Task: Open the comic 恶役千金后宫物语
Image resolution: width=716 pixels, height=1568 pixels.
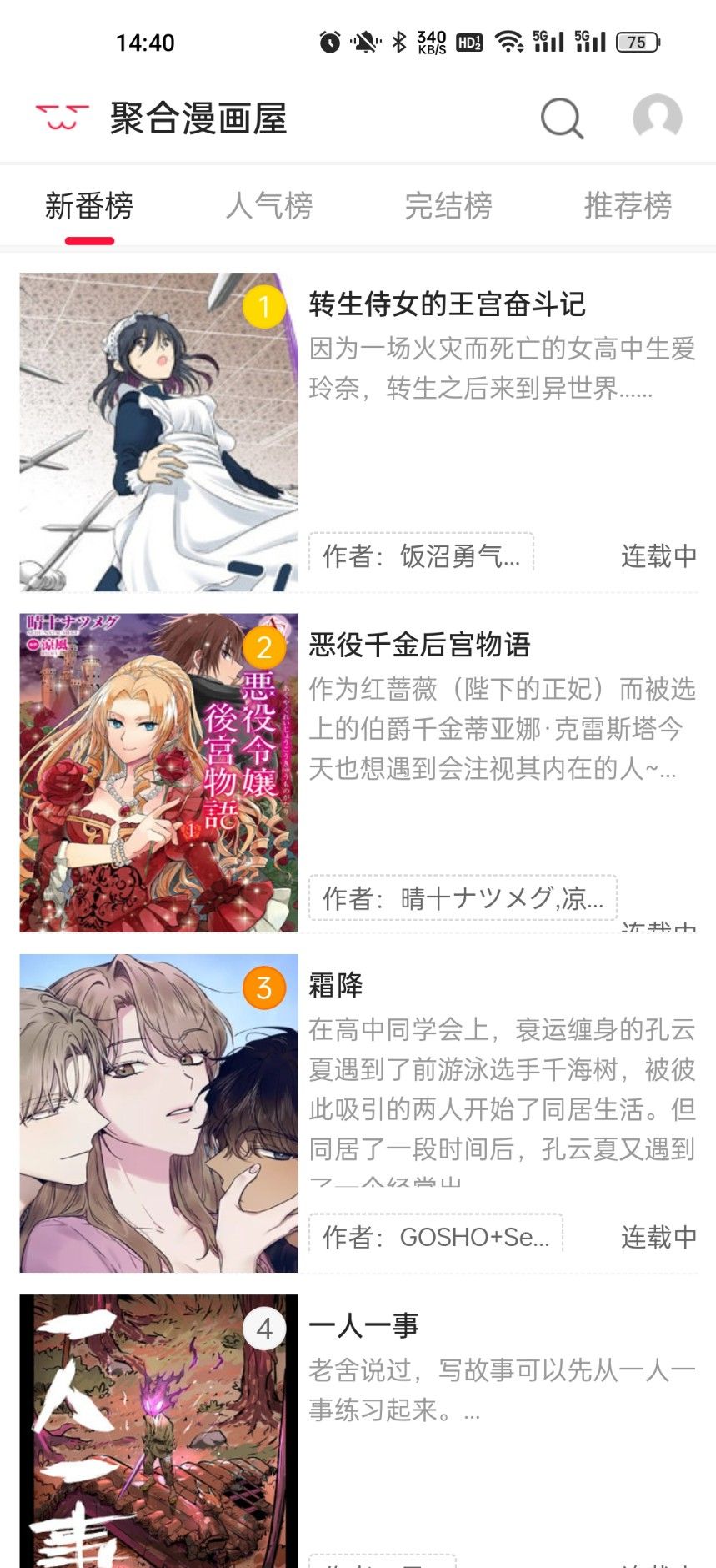Action: pos(419,645)
